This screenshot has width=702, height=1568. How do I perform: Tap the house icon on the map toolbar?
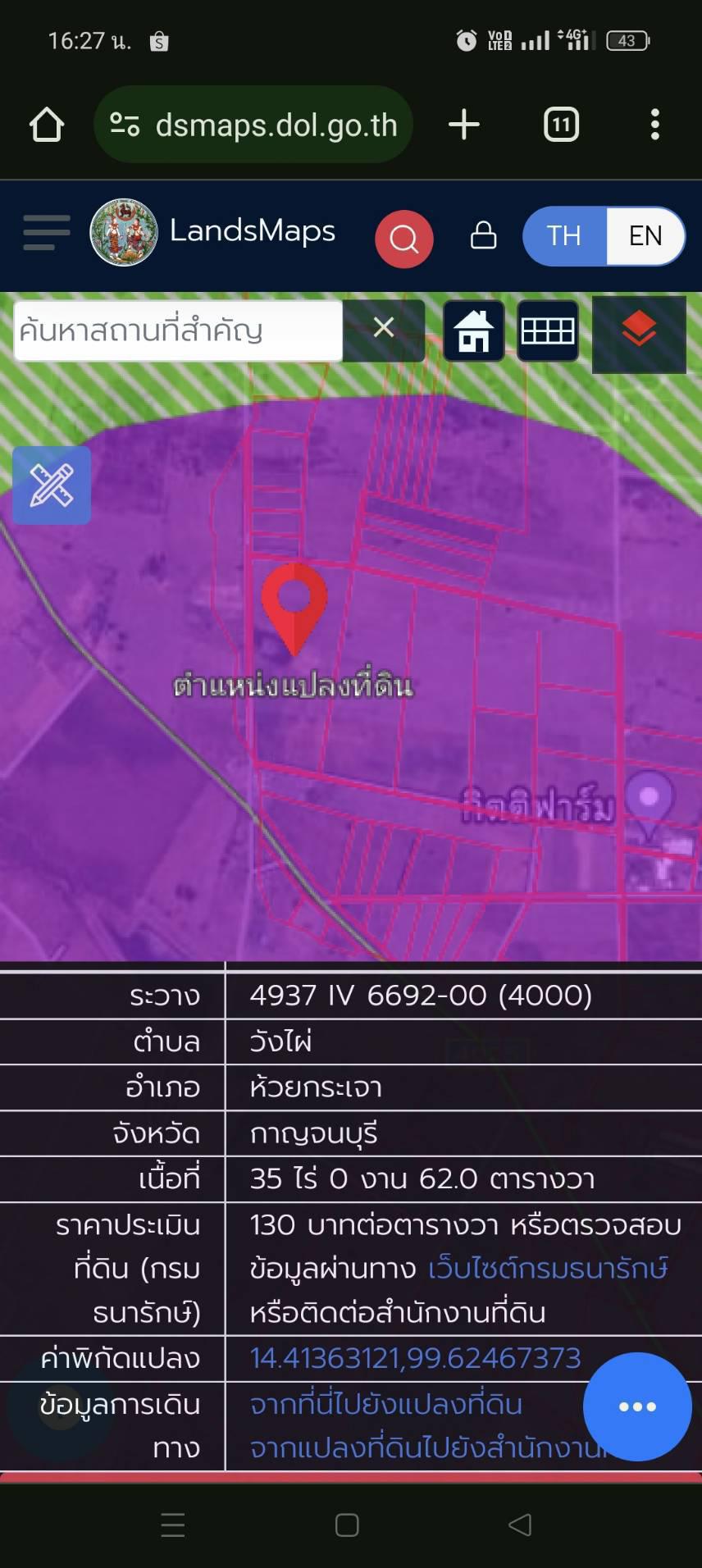pos(474,330)
